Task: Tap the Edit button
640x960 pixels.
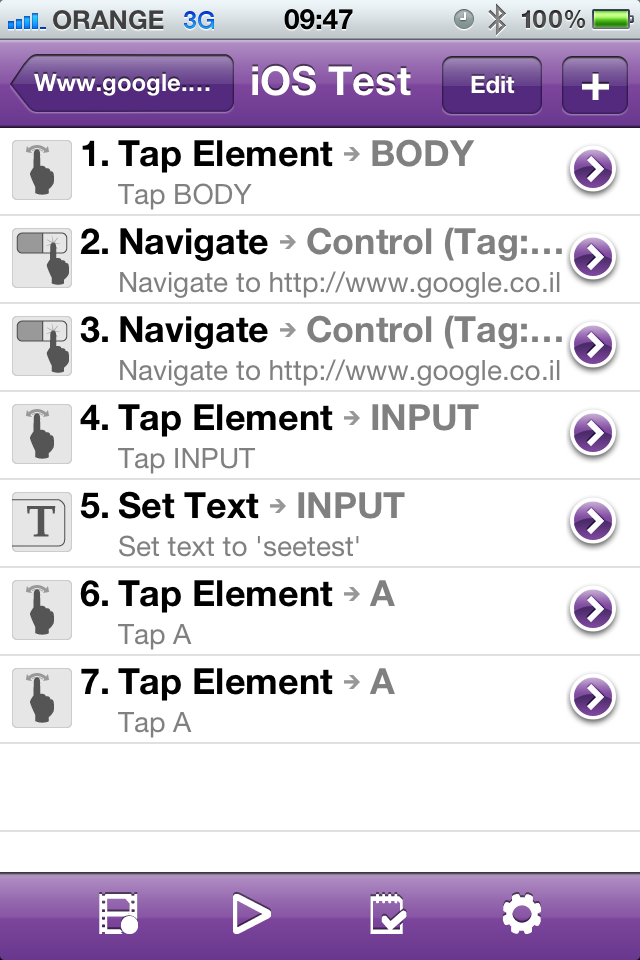Action: 491,85
